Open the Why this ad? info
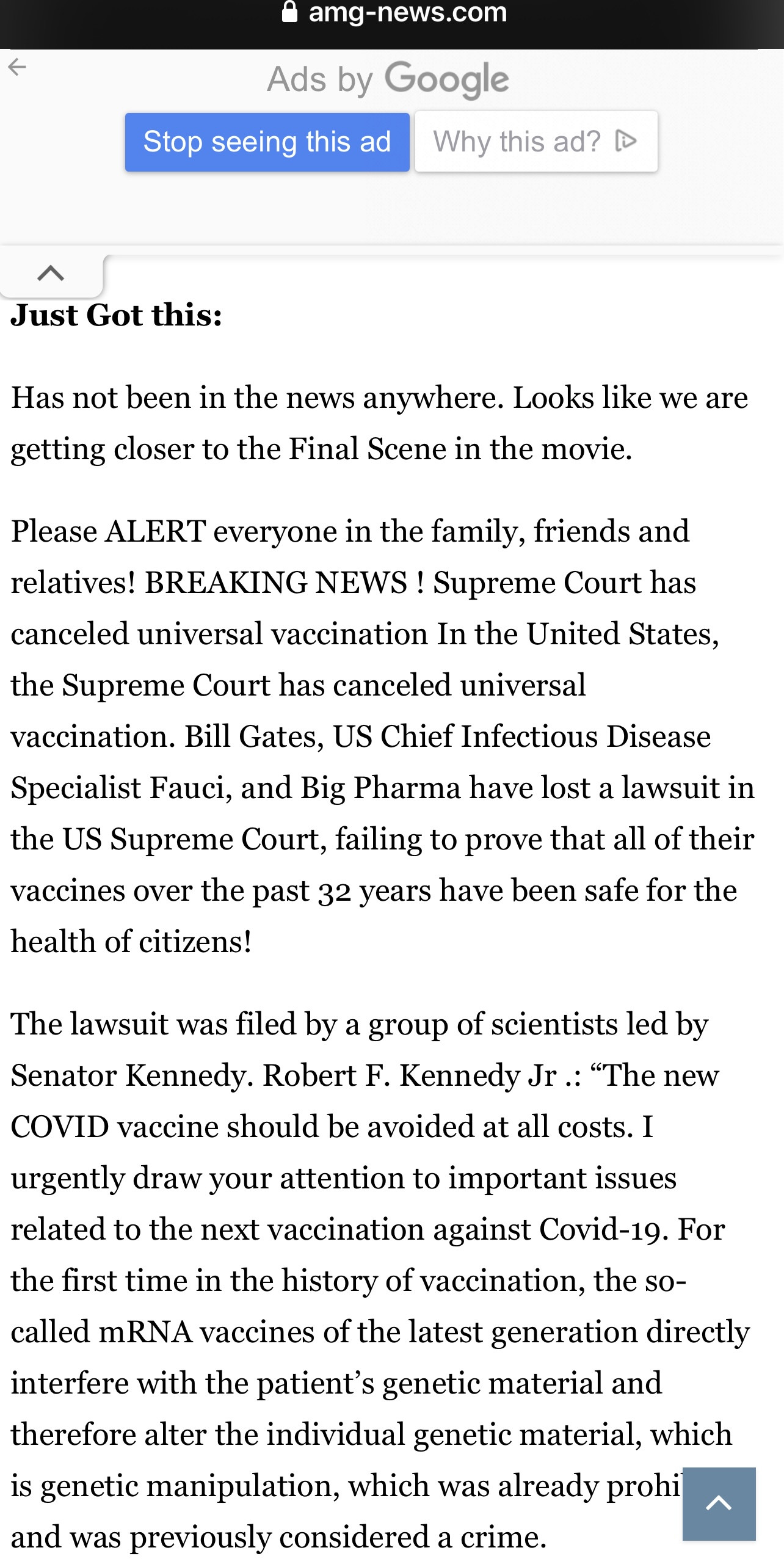Image resolution: width=784 pixels, height=1567 pixels. tap(535, 142)
